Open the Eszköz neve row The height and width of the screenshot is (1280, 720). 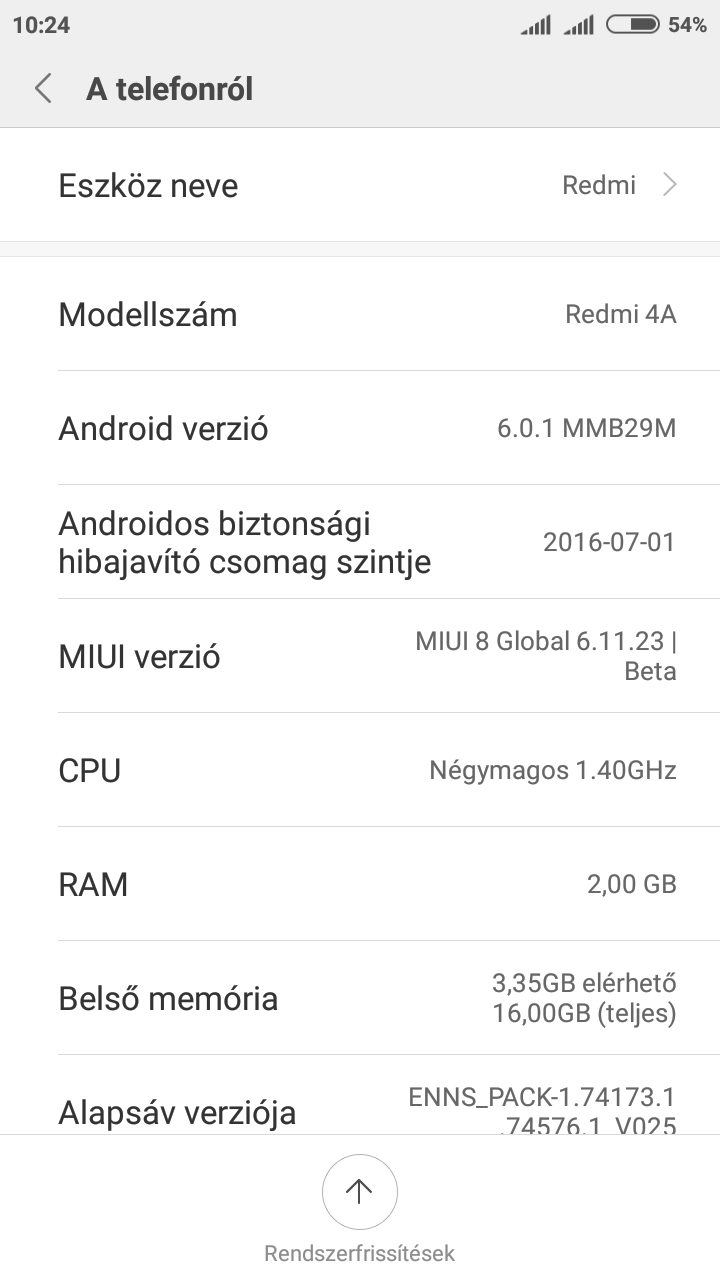[360, 185]
